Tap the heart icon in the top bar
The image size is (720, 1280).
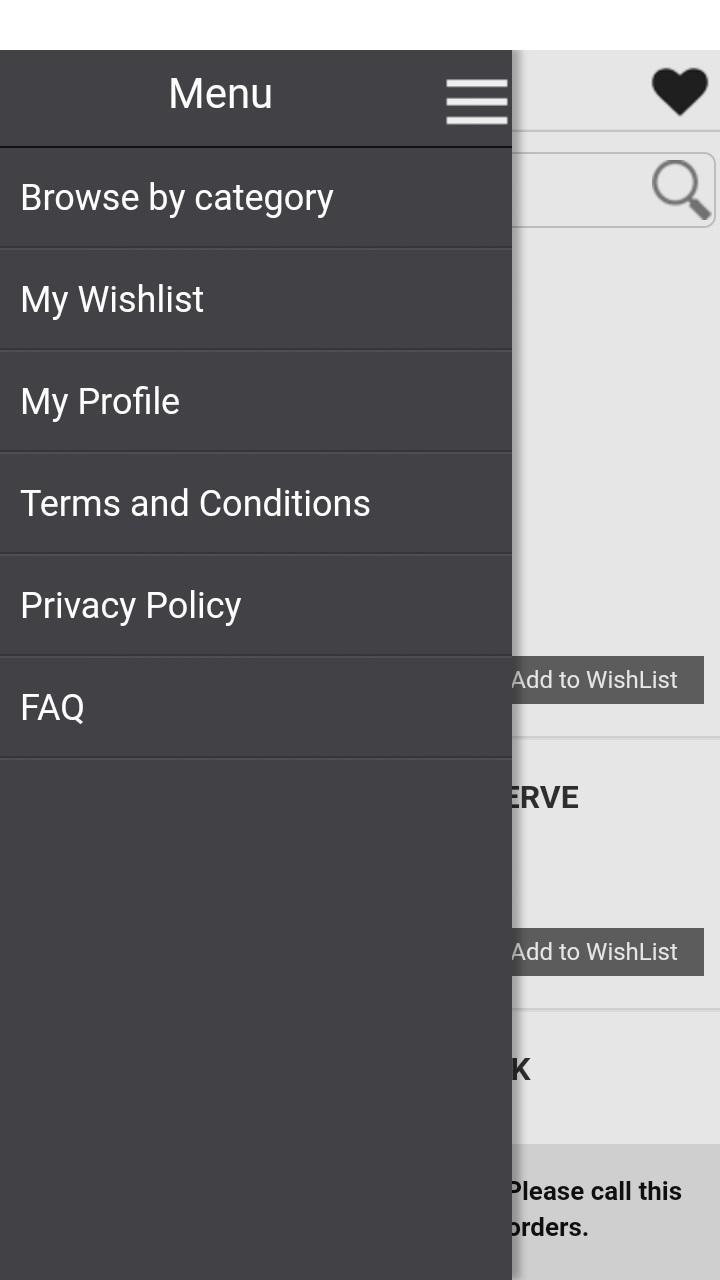pyautogui.click(x=680, y=92)
